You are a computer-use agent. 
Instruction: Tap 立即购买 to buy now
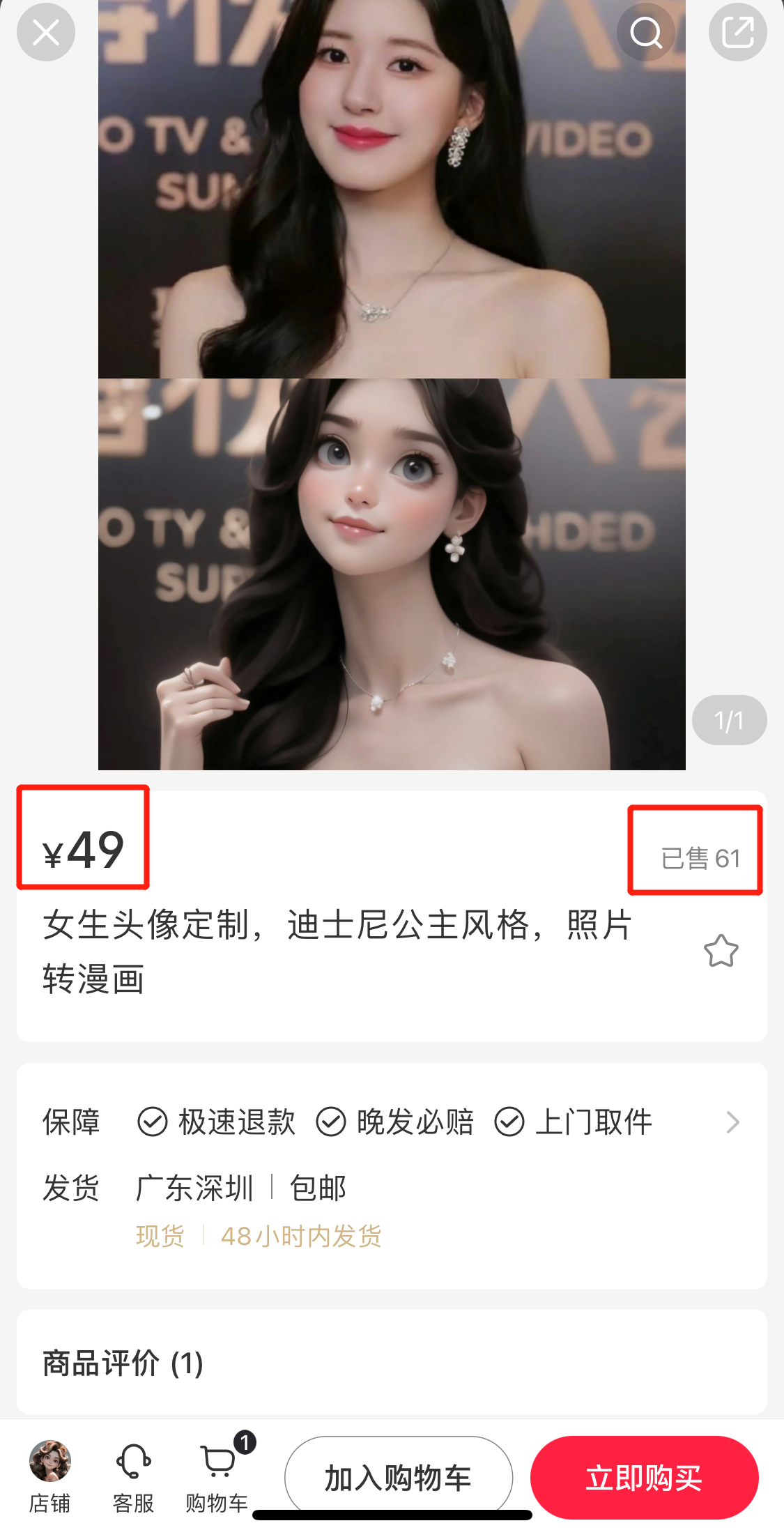pos(644,1478)
